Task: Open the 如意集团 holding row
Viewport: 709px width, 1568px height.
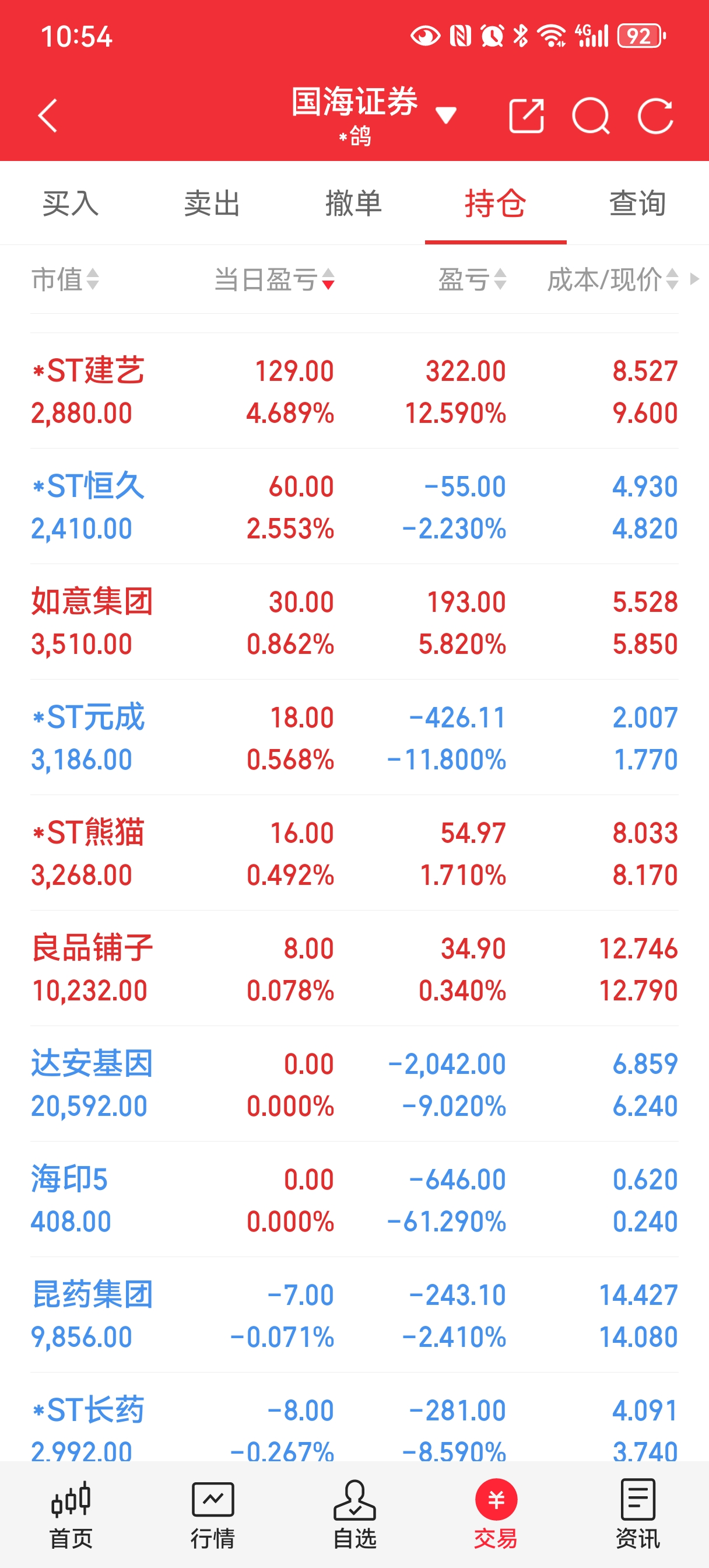Action: (354, 622)
